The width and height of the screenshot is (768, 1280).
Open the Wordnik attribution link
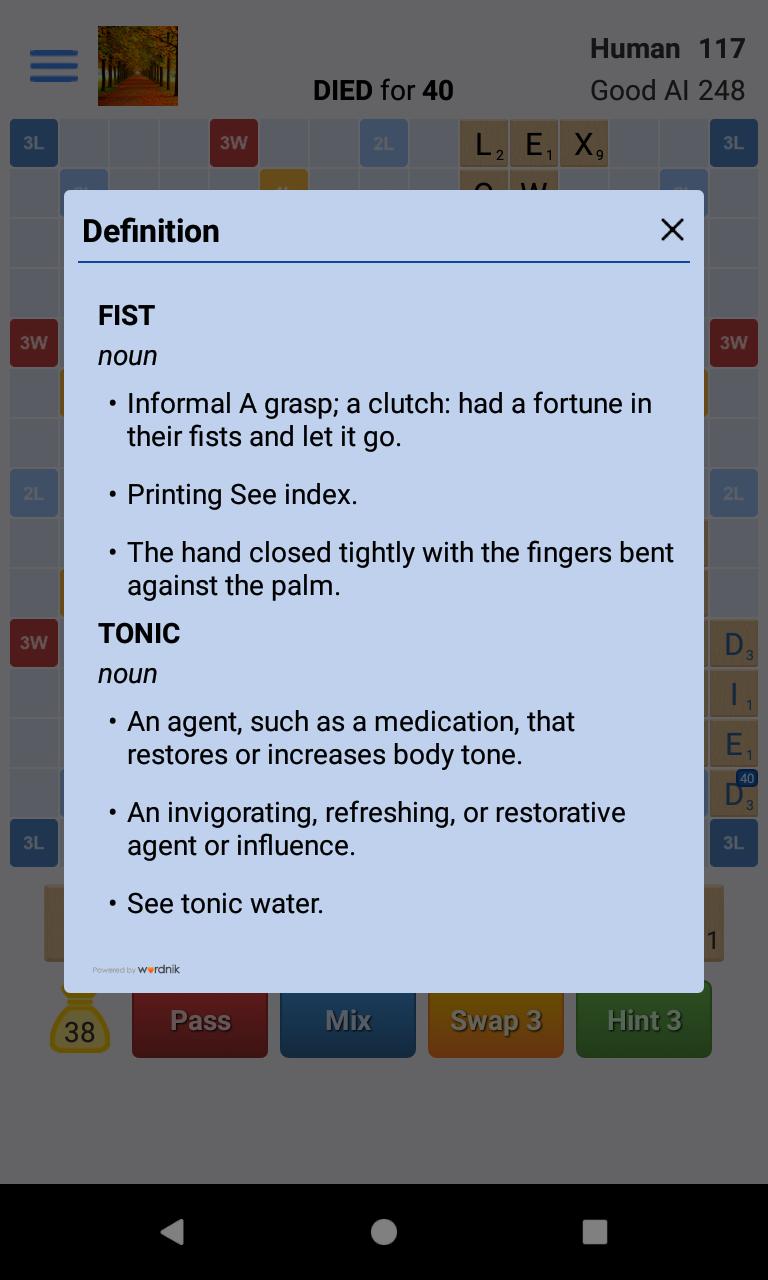click(137, 969)
